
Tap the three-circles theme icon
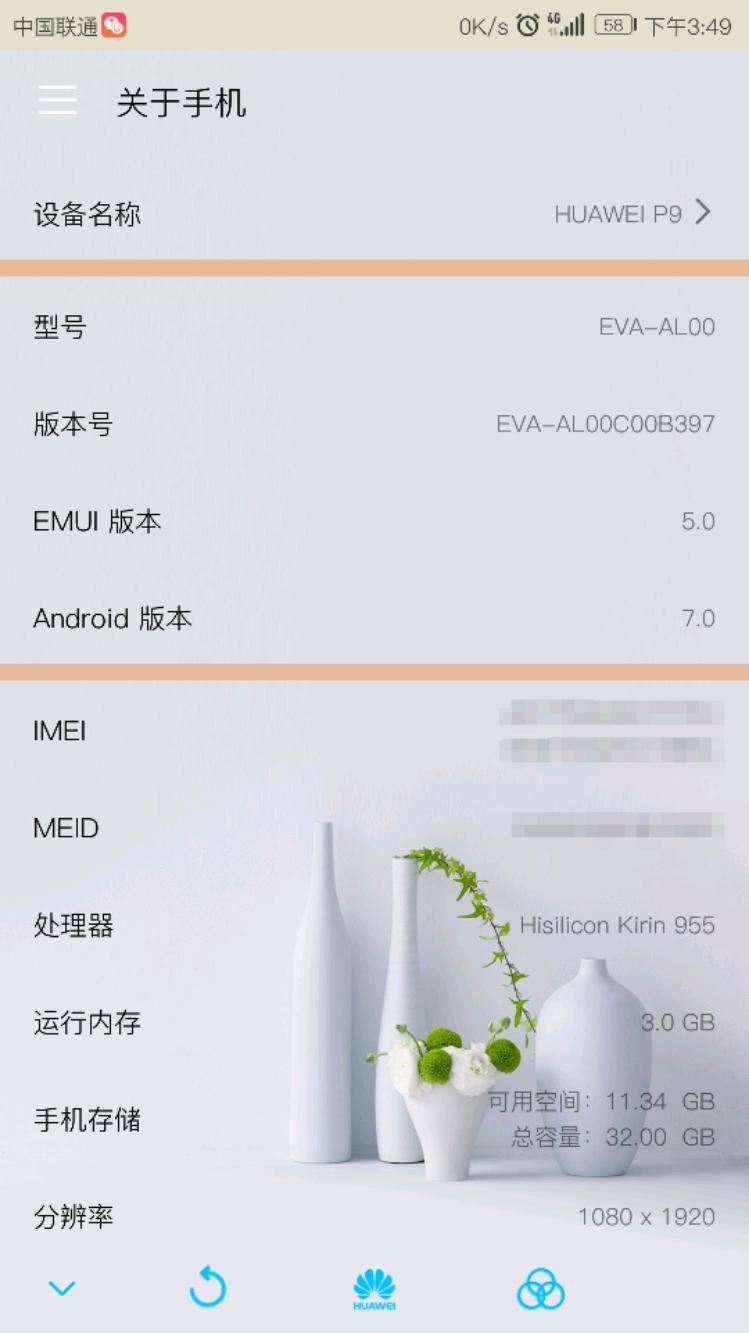click(540, 1289)
